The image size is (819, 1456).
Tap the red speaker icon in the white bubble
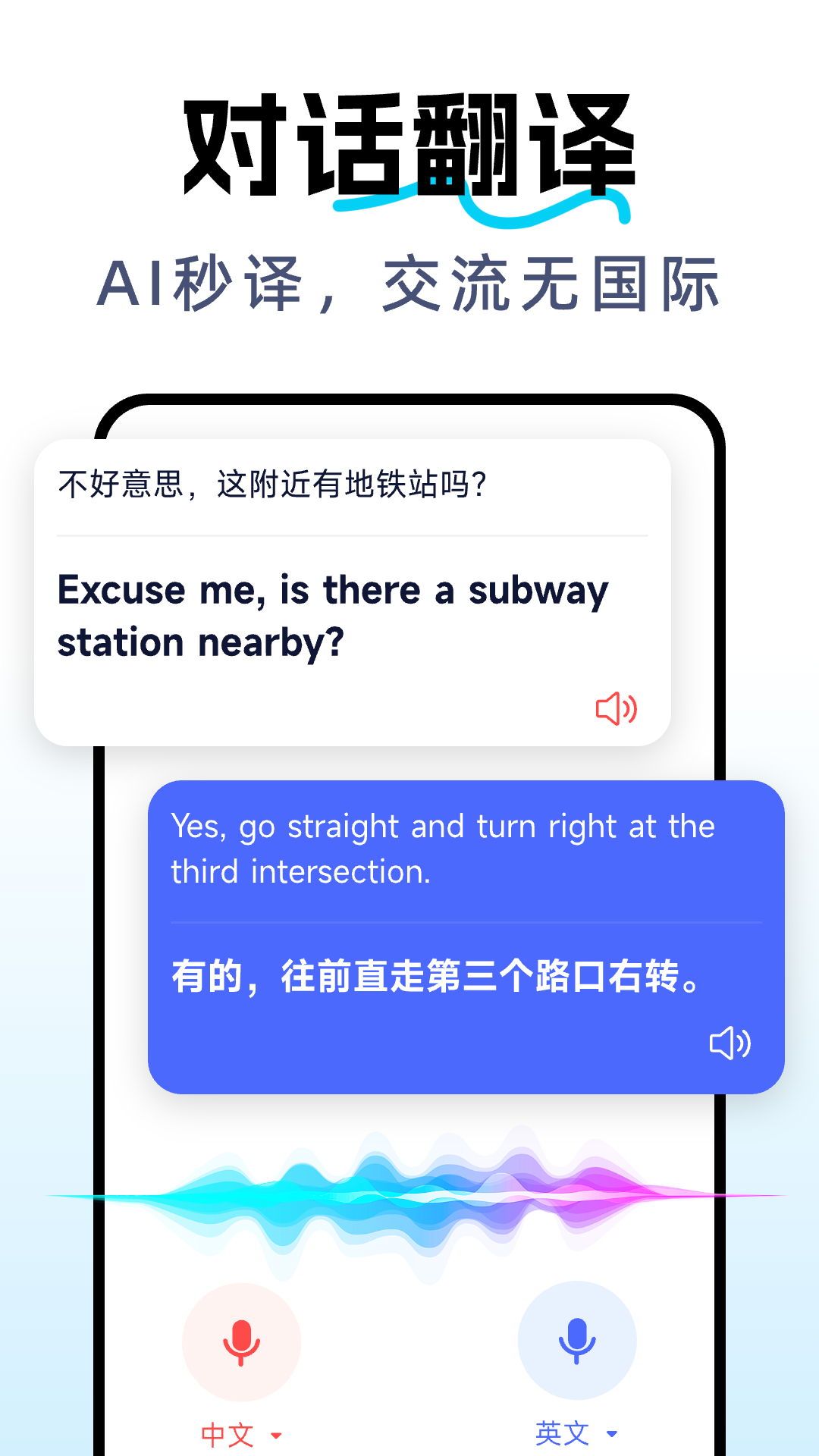[x=617, y=710]
